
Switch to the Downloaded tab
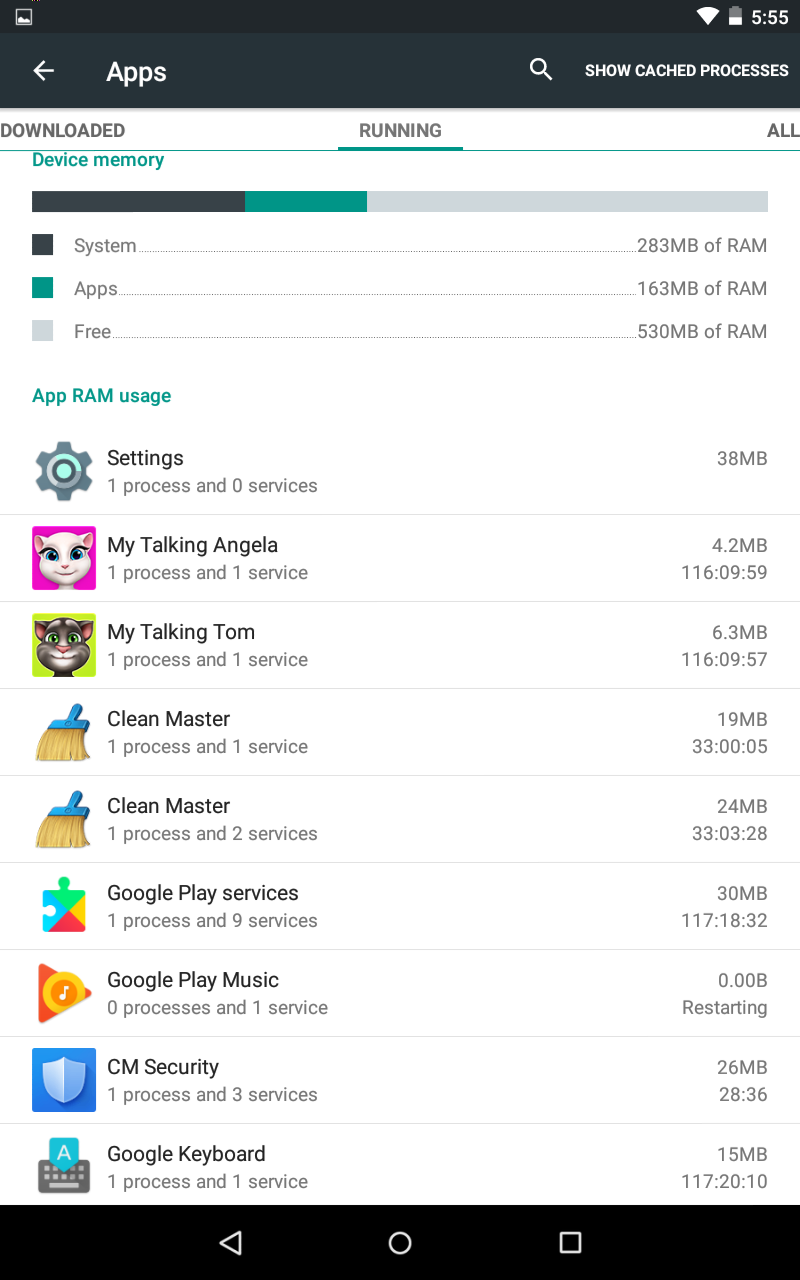(x=62, y=130)
